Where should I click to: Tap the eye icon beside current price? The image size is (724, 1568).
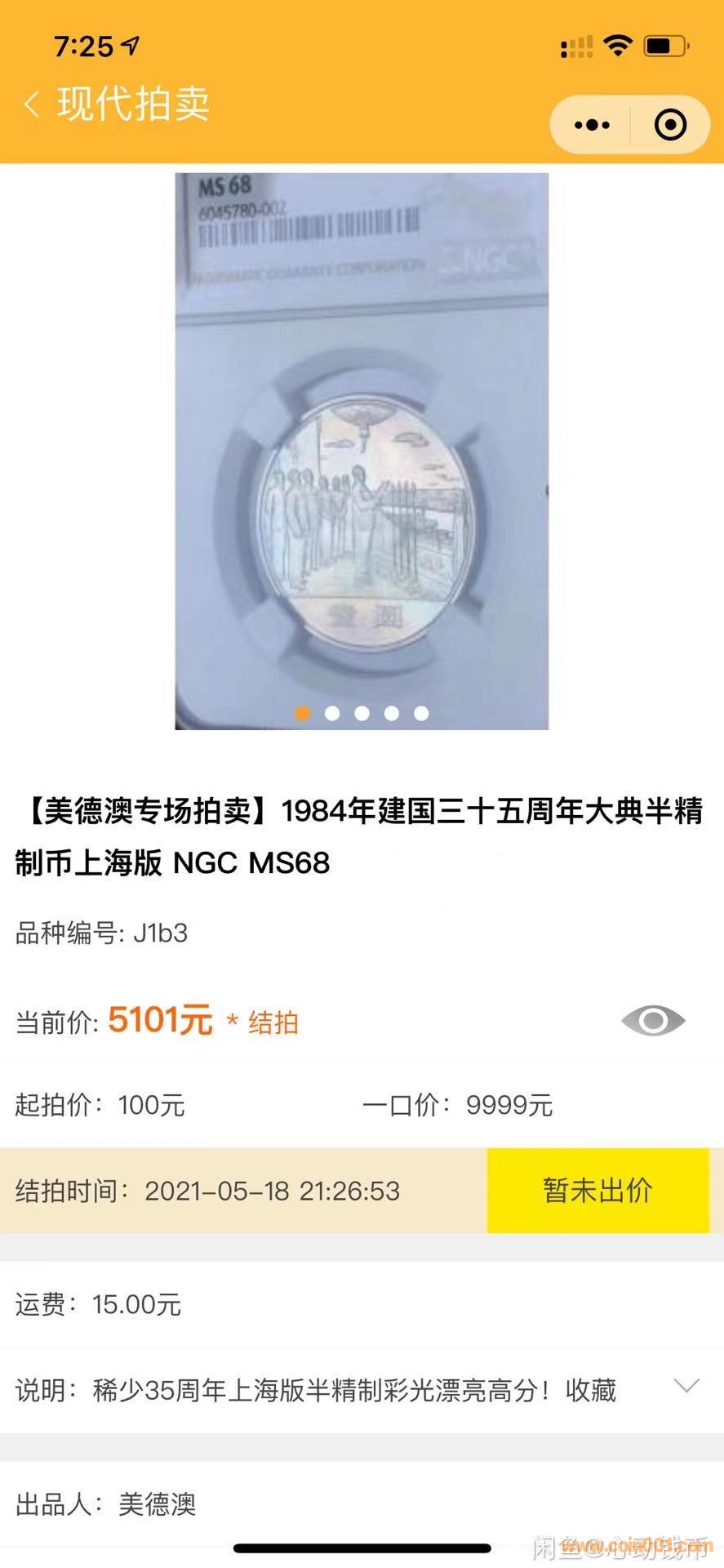click(x=652, y=1020)
